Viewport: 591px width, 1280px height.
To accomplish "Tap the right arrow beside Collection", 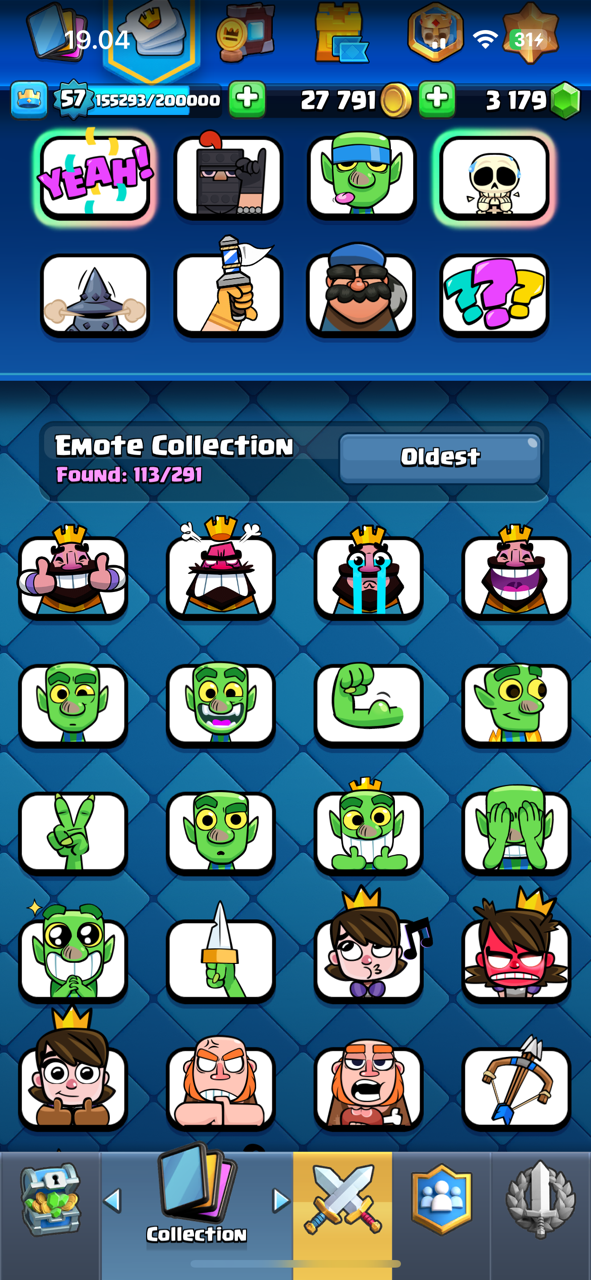I will point(281,1200).
